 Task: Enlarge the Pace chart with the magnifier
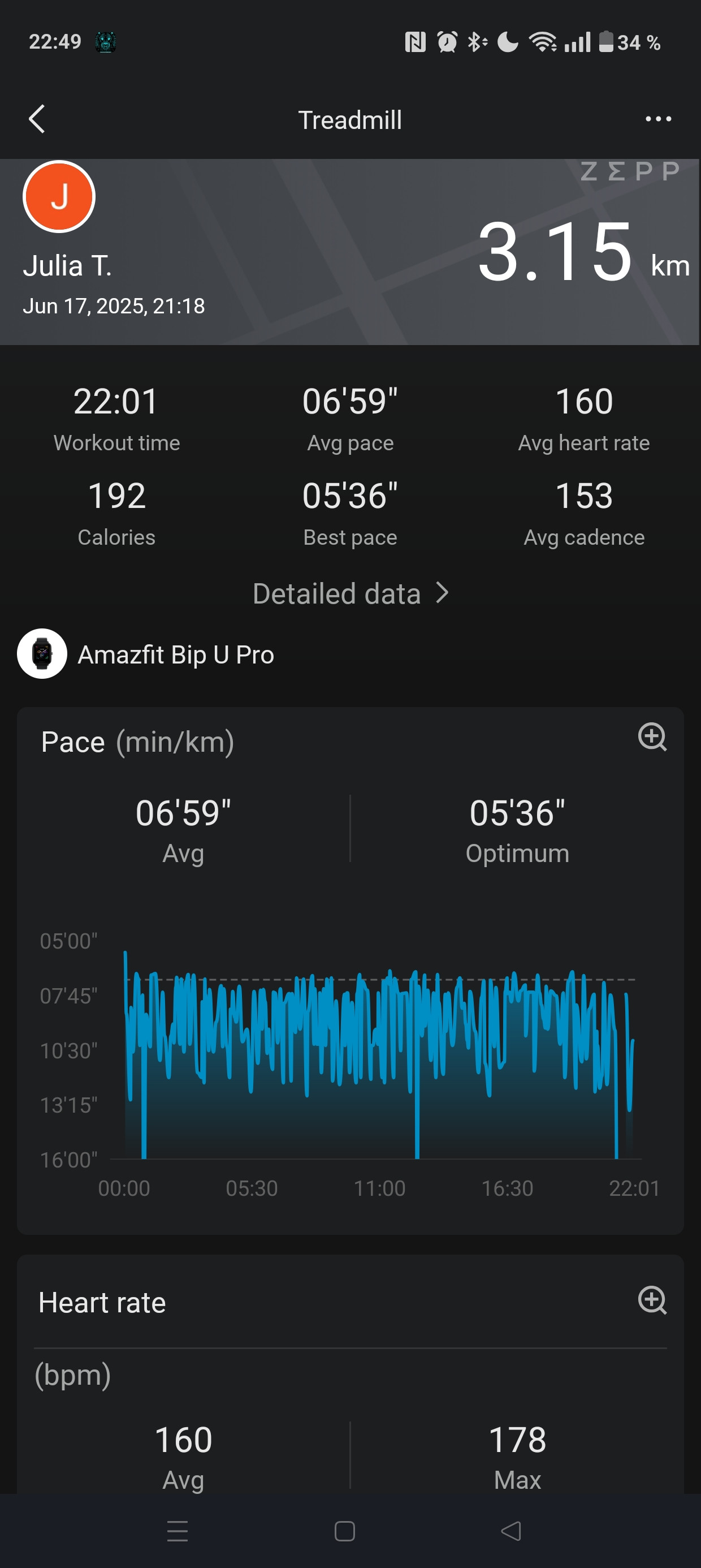pyautogui.click(x=652, y=737)
